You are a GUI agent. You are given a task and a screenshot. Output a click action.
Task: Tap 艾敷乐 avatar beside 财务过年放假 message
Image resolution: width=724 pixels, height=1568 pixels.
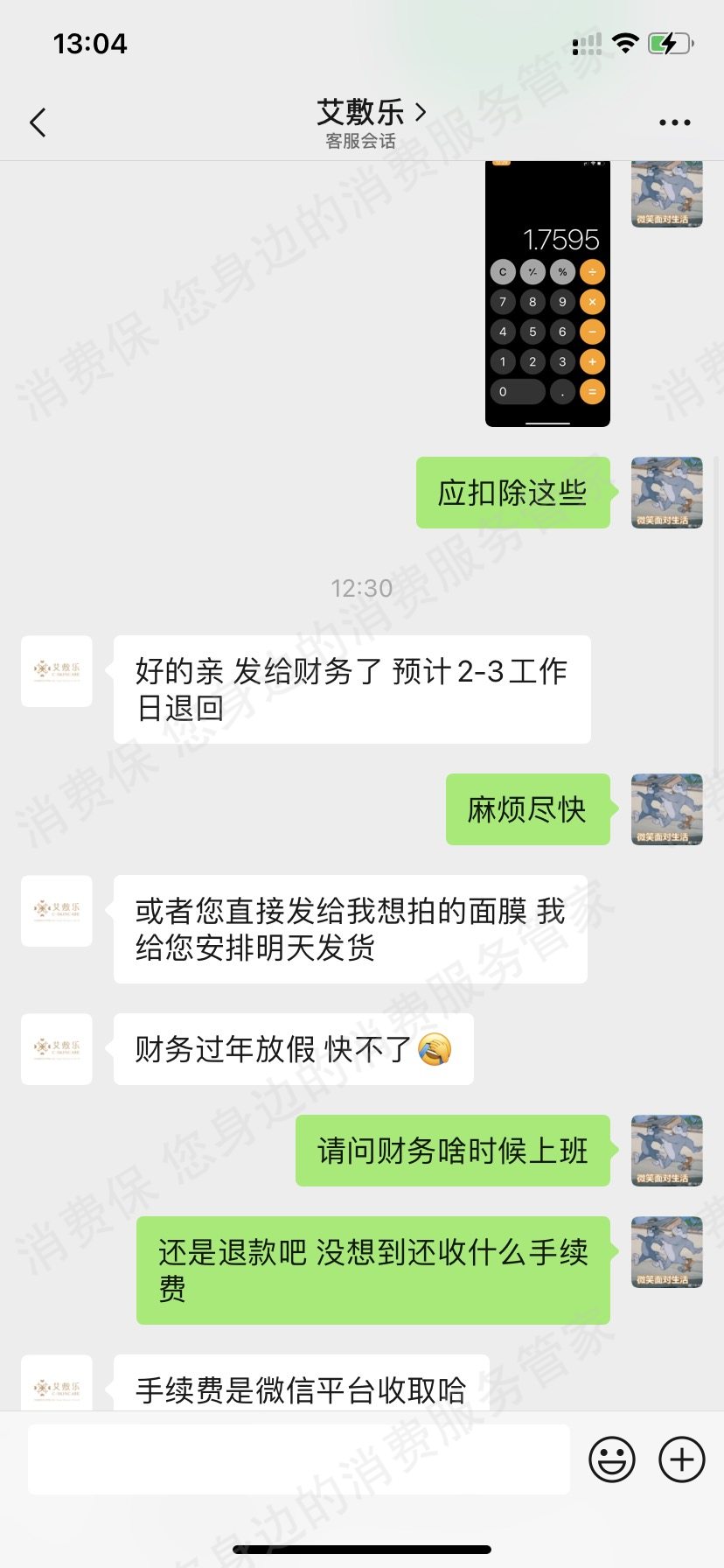pyautogui.click(x=57, y=1049)
